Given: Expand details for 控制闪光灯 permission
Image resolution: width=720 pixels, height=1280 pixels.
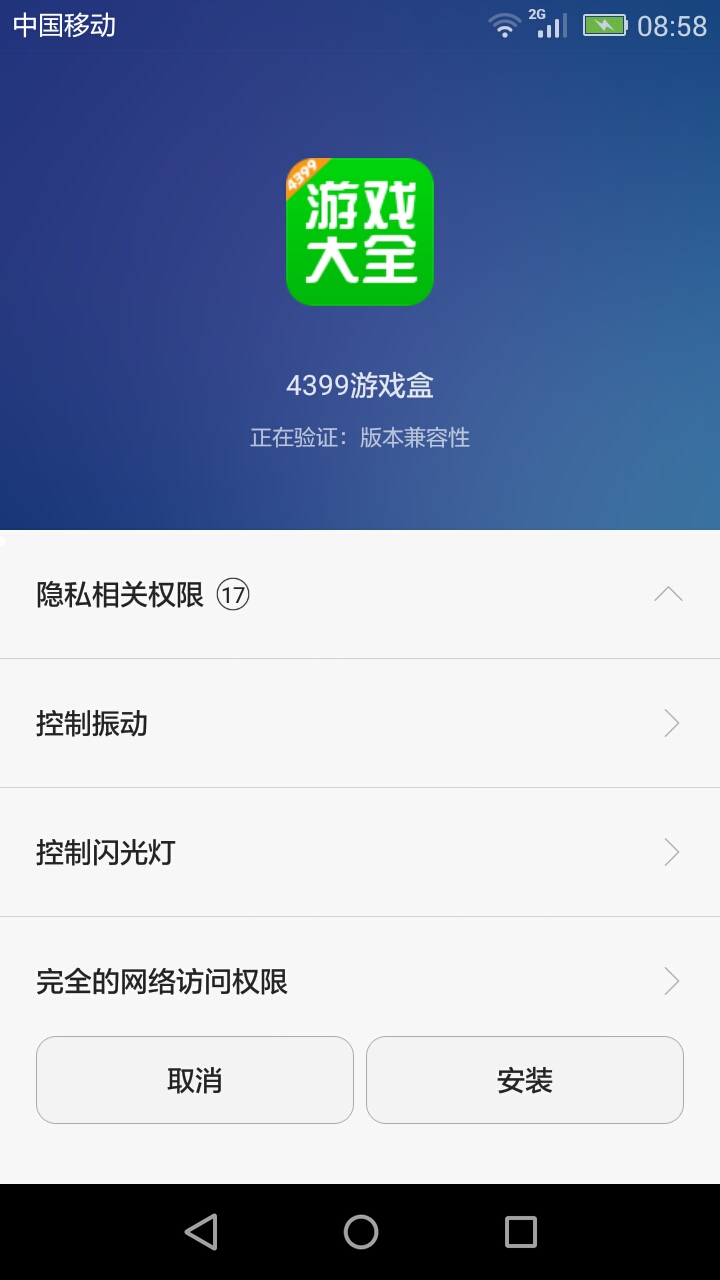Looking at the screenshot, I should click(x=670, y=852).
